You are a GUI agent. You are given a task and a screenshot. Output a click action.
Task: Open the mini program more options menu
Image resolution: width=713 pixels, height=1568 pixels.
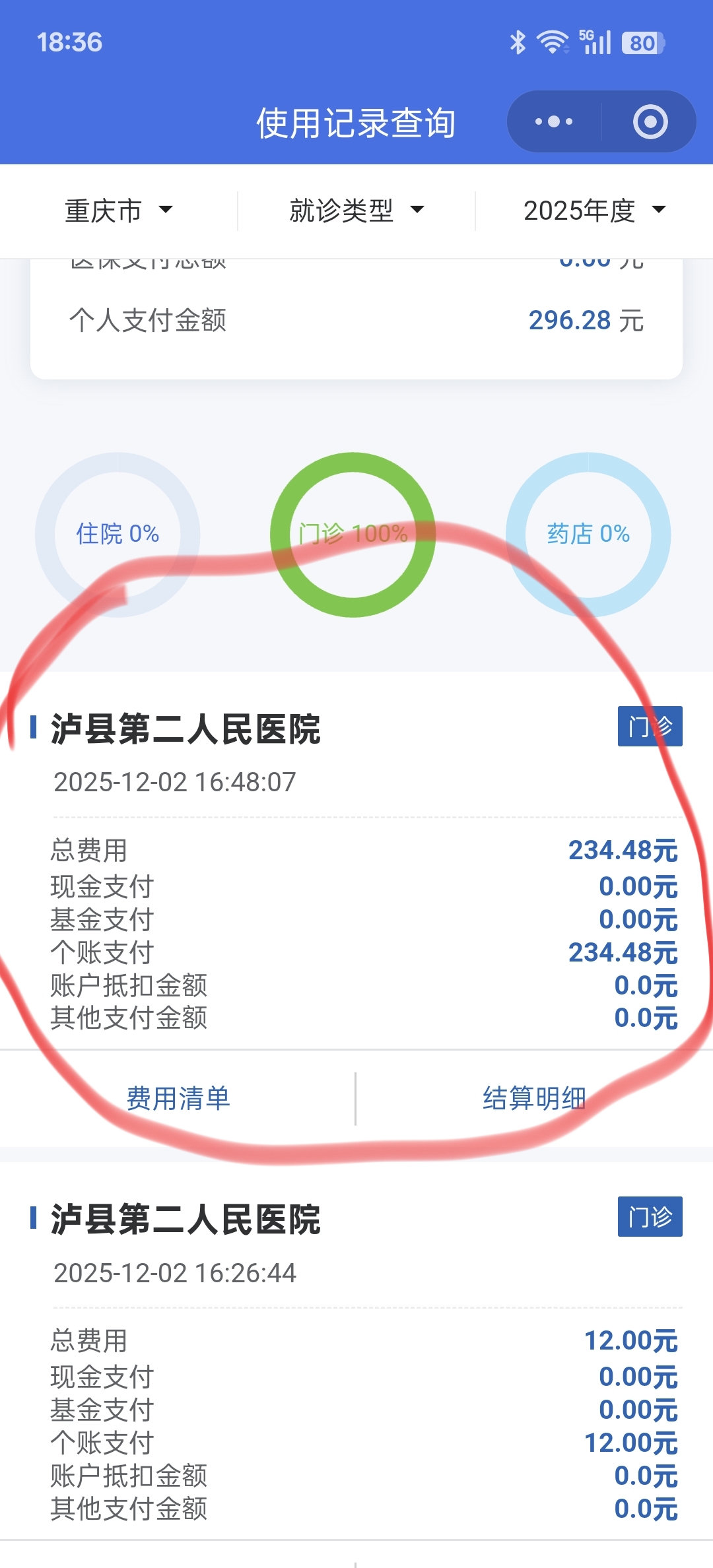click(553, 122)
